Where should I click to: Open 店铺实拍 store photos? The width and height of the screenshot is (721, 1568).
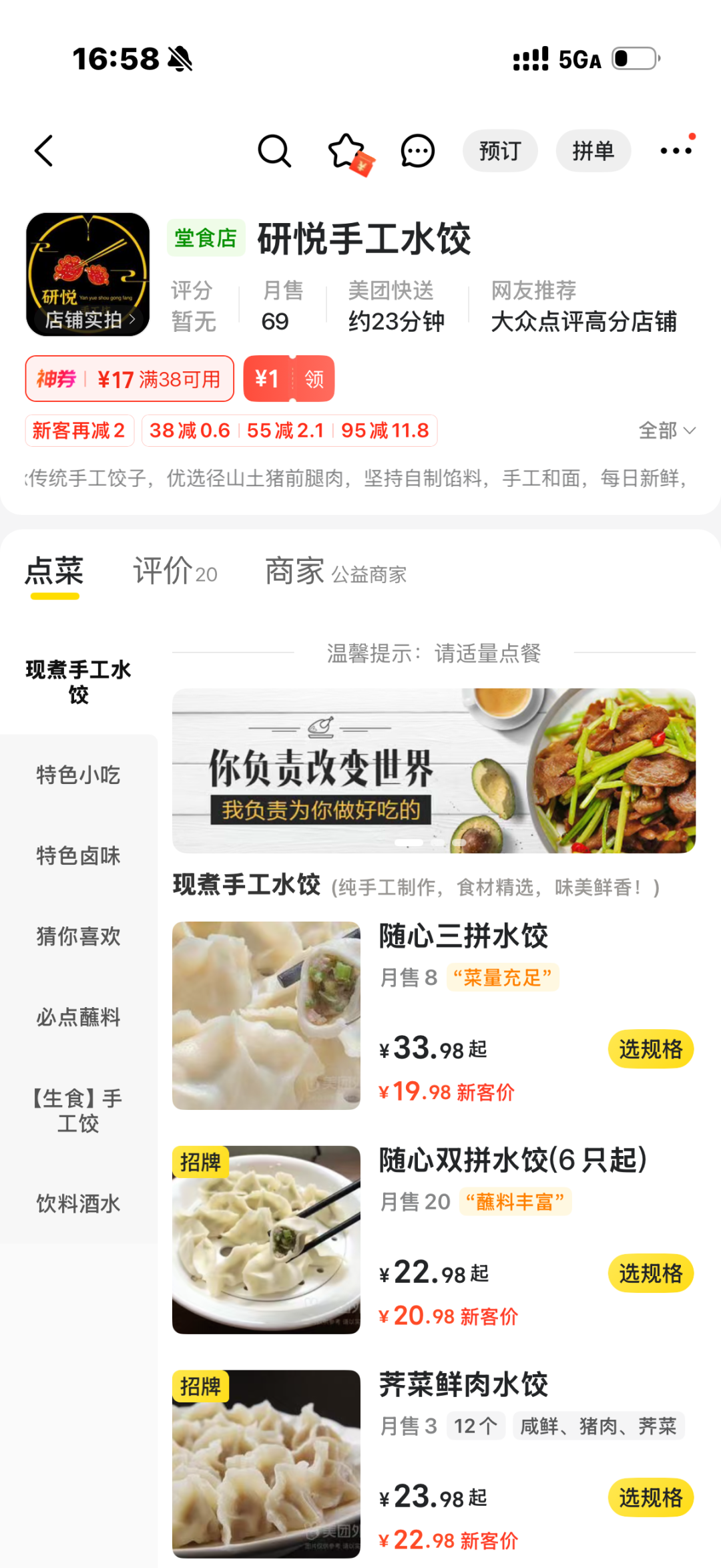(x=89, y=319)
